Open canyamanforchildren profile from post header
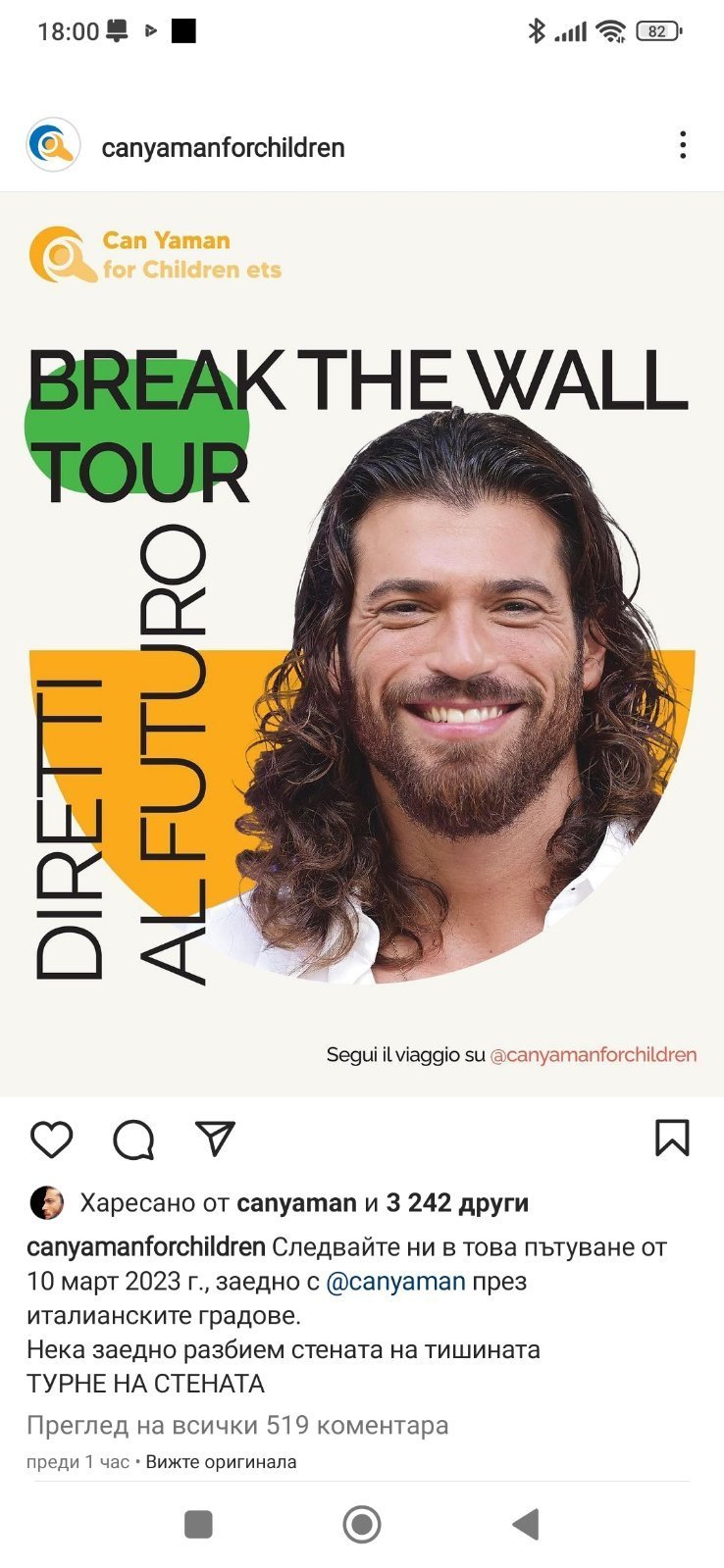Image resolution: width=724 pixels, height=1568 pixels. (x=223, y=148)
